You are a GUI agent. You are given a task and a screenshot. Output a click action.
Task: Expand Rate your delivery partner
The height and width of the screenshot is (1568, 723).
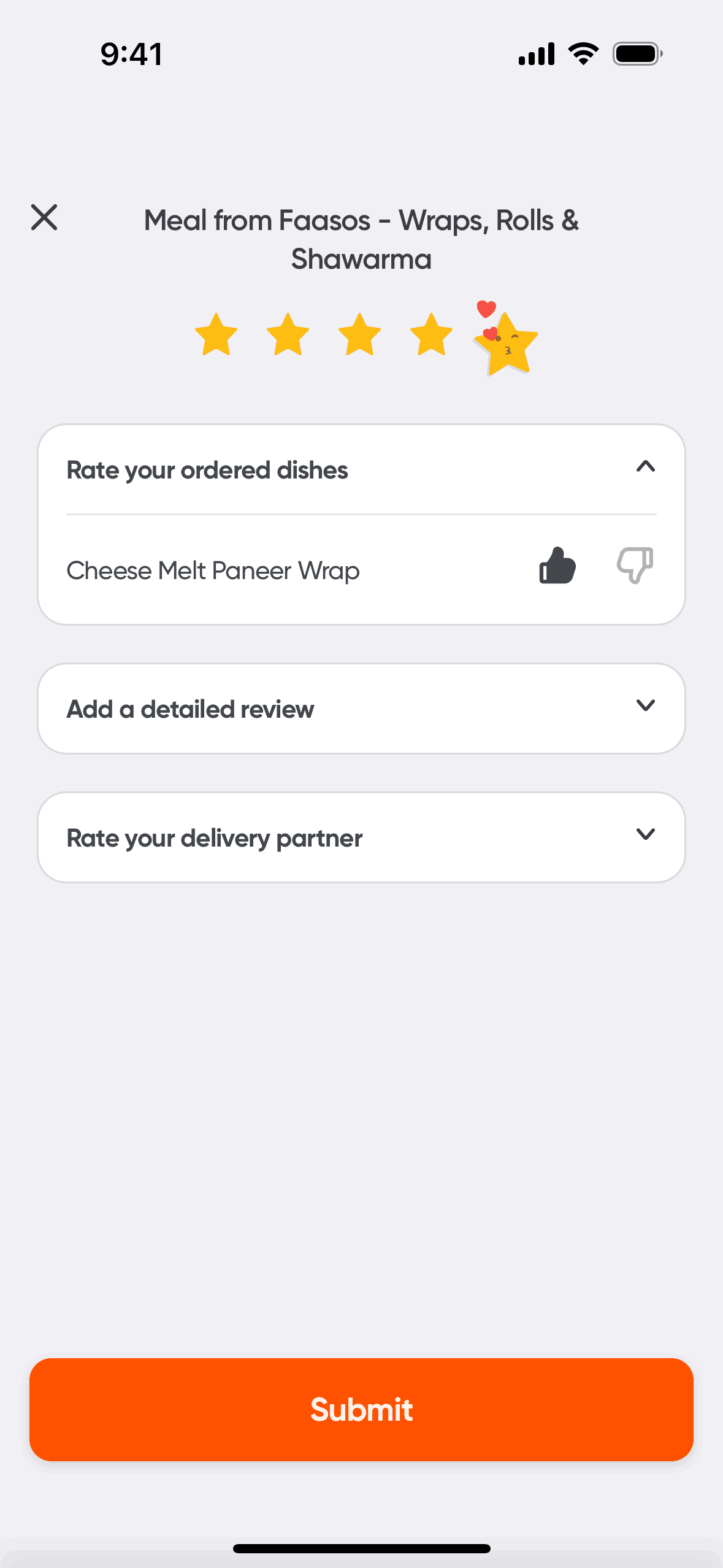point(645,836)
